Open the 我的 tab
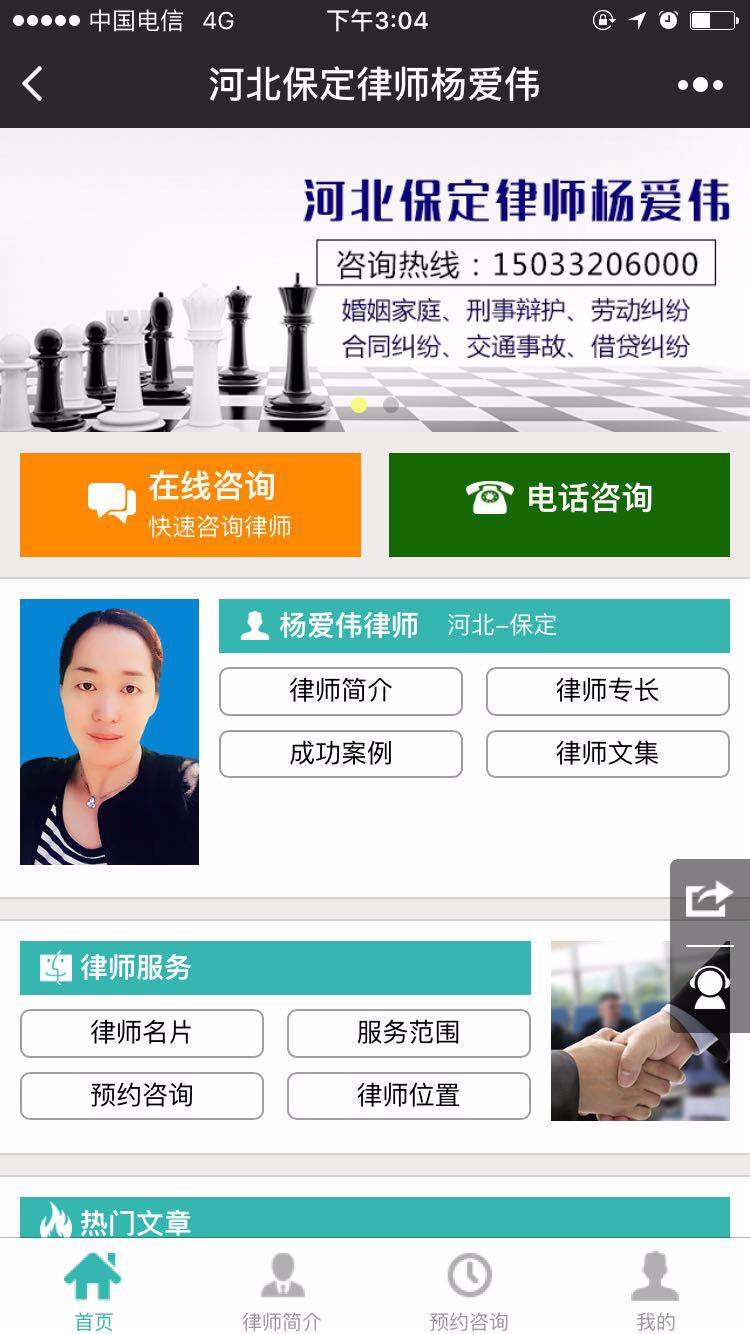This screenshot has height=1334, width=750. (656, 1291)
